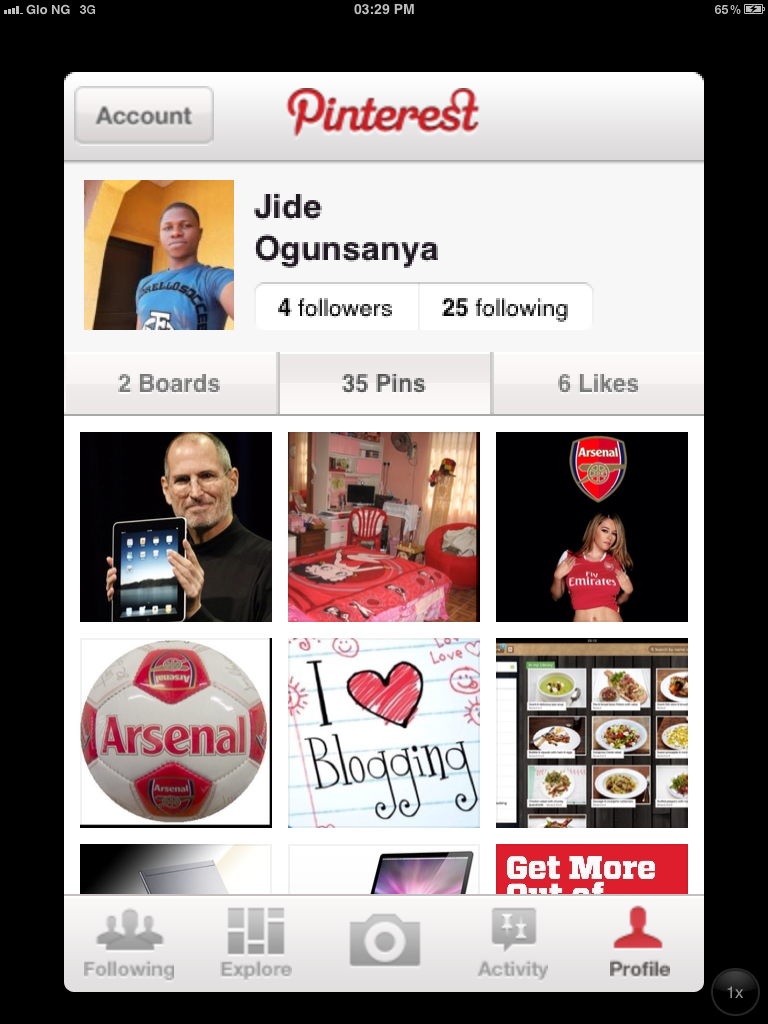View the food recipes grid pin
Image resolution: width=768 pixels, height=1024 pixels.
(592, 733)
